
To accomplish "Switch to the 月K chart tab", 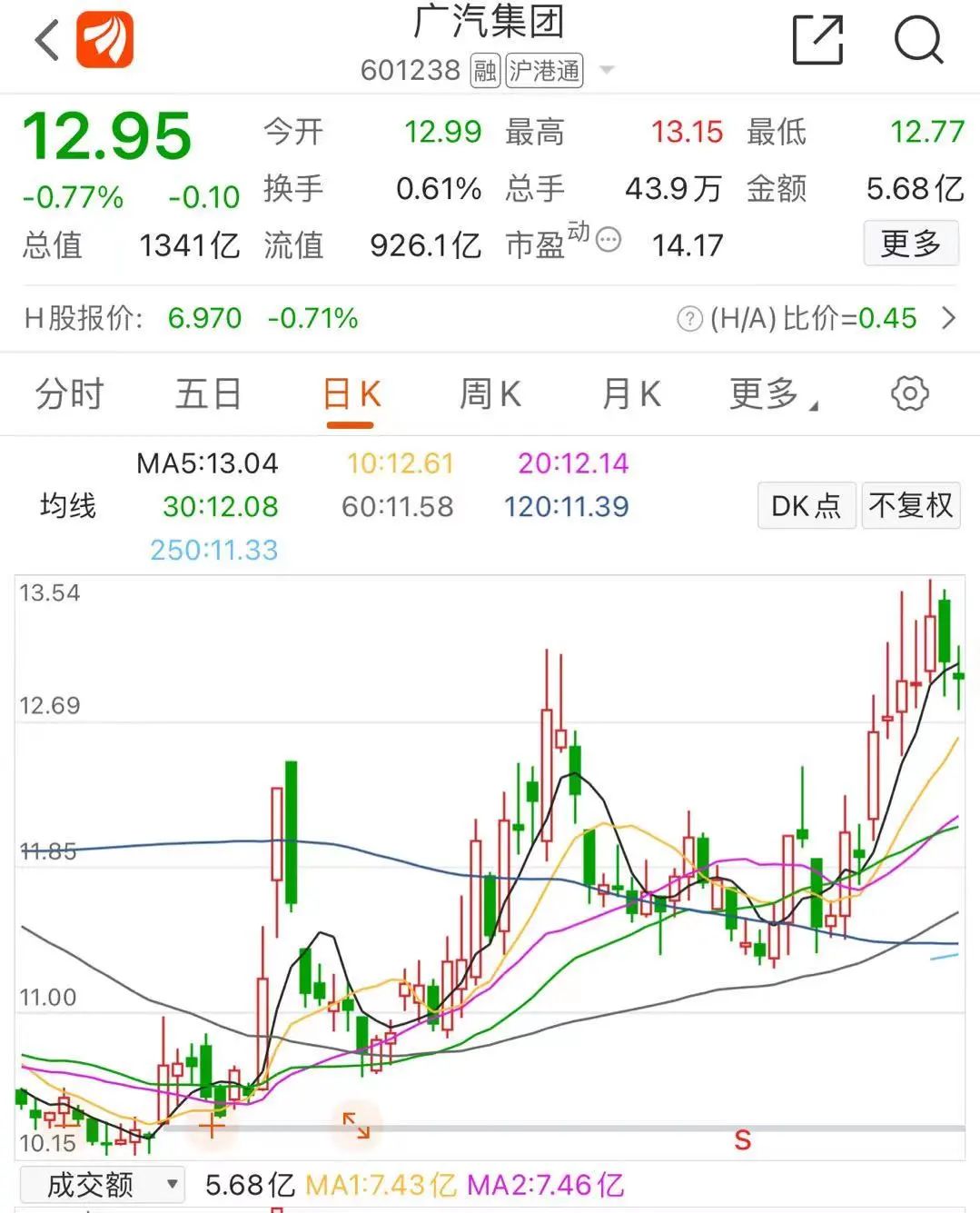I will pos(630,395).
